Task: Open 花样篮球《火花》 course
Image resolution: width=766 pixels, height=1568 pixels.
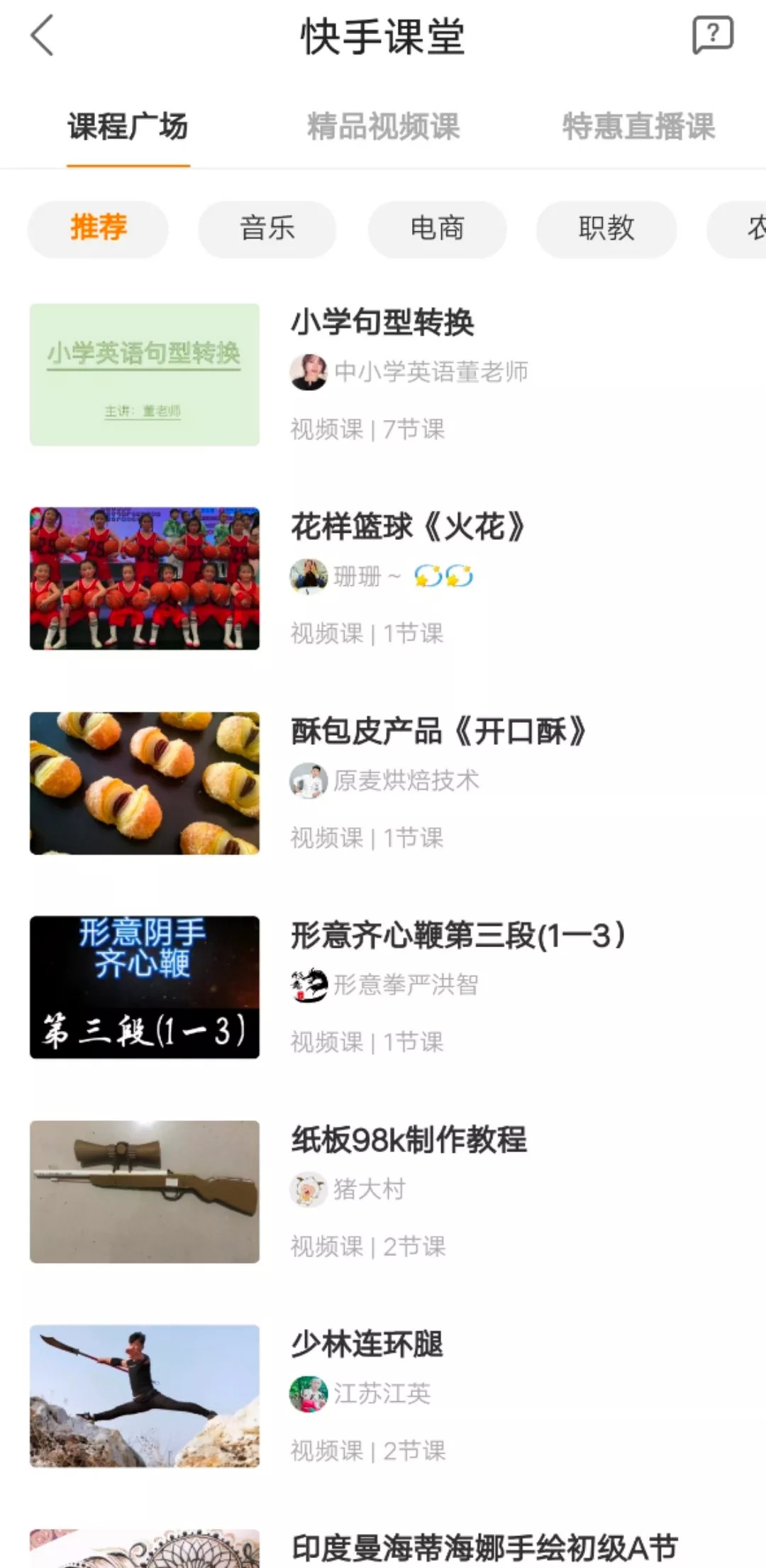Action: coord(408,527)
